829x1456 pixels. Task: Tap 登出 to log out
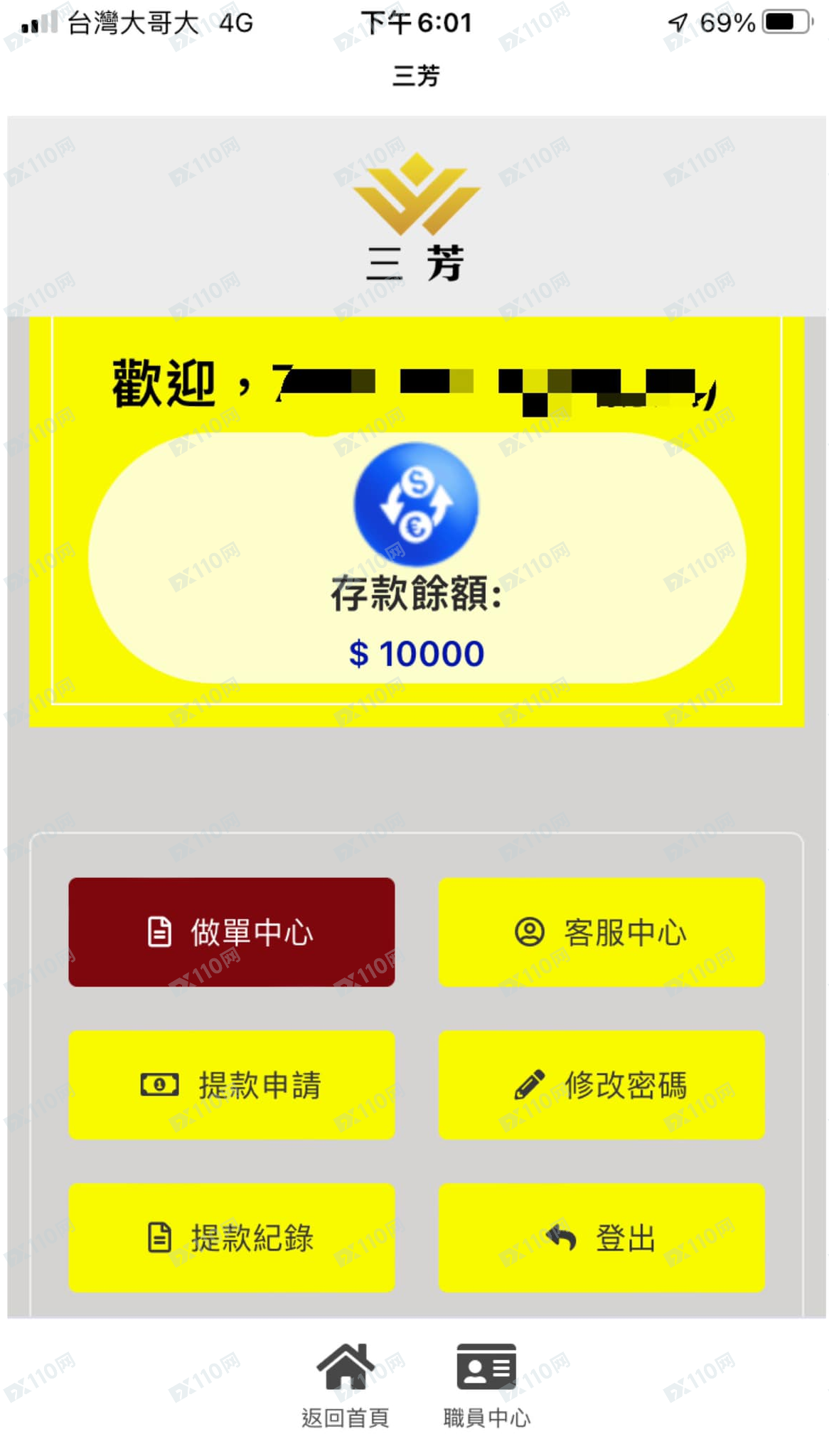click(601, 1237)
